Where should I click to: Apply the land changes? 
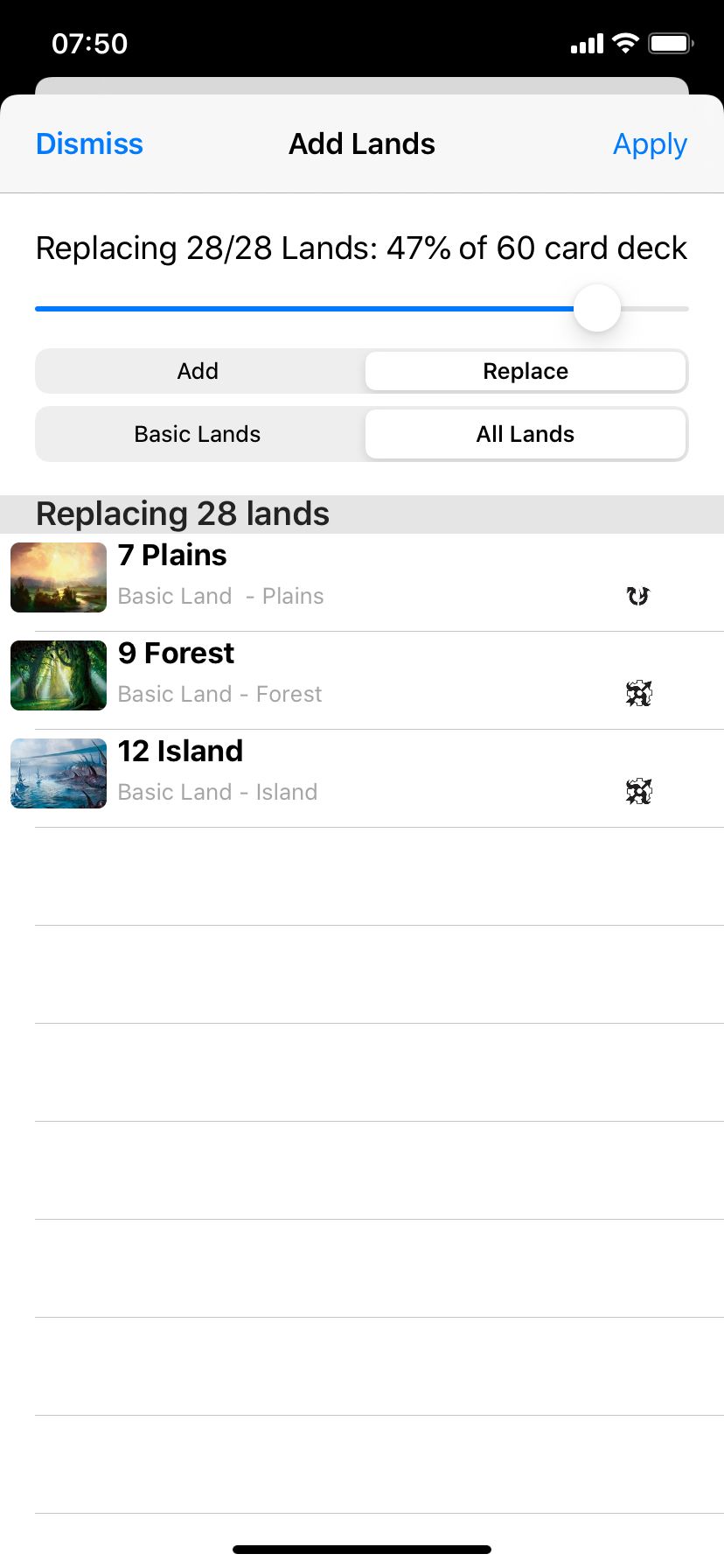click(x=650, y=143)
